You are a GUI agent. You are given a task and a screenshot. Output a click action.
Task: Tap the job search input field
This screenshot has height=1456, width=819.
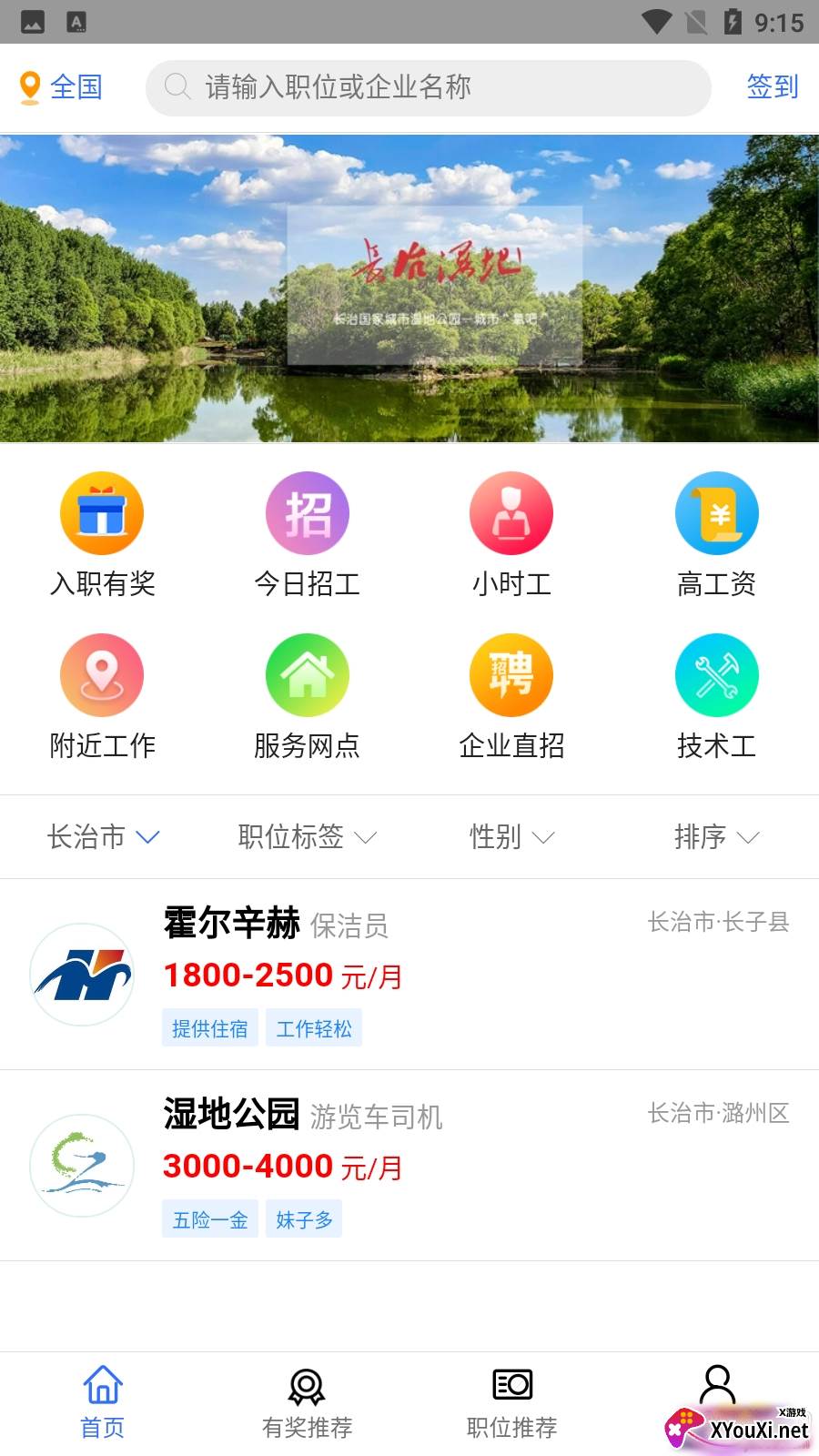point(428,87)
